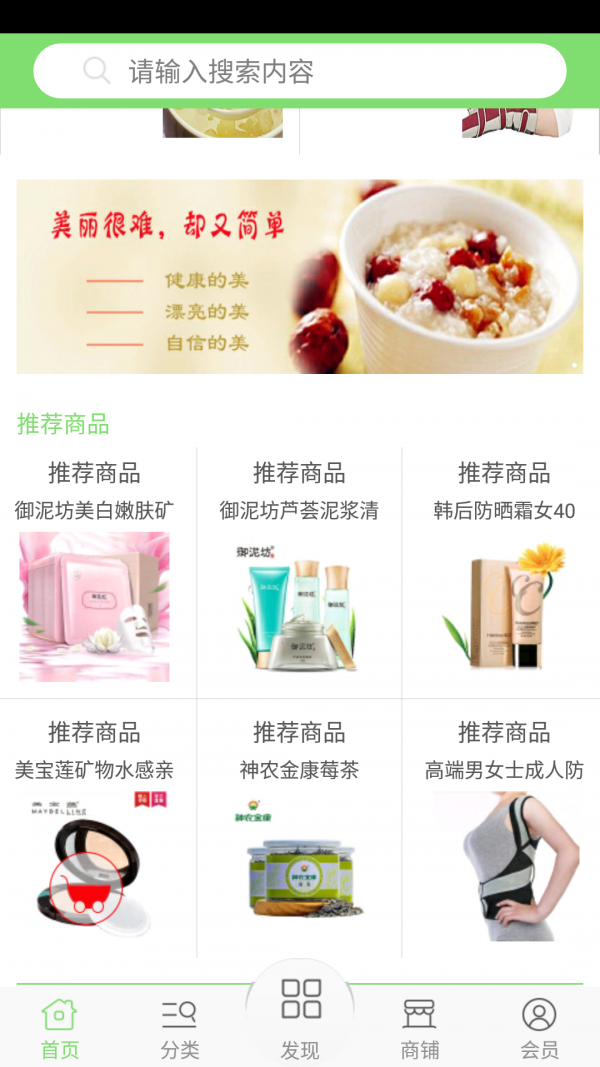Switch to the 分类 tab

(x=180, y=1029)
